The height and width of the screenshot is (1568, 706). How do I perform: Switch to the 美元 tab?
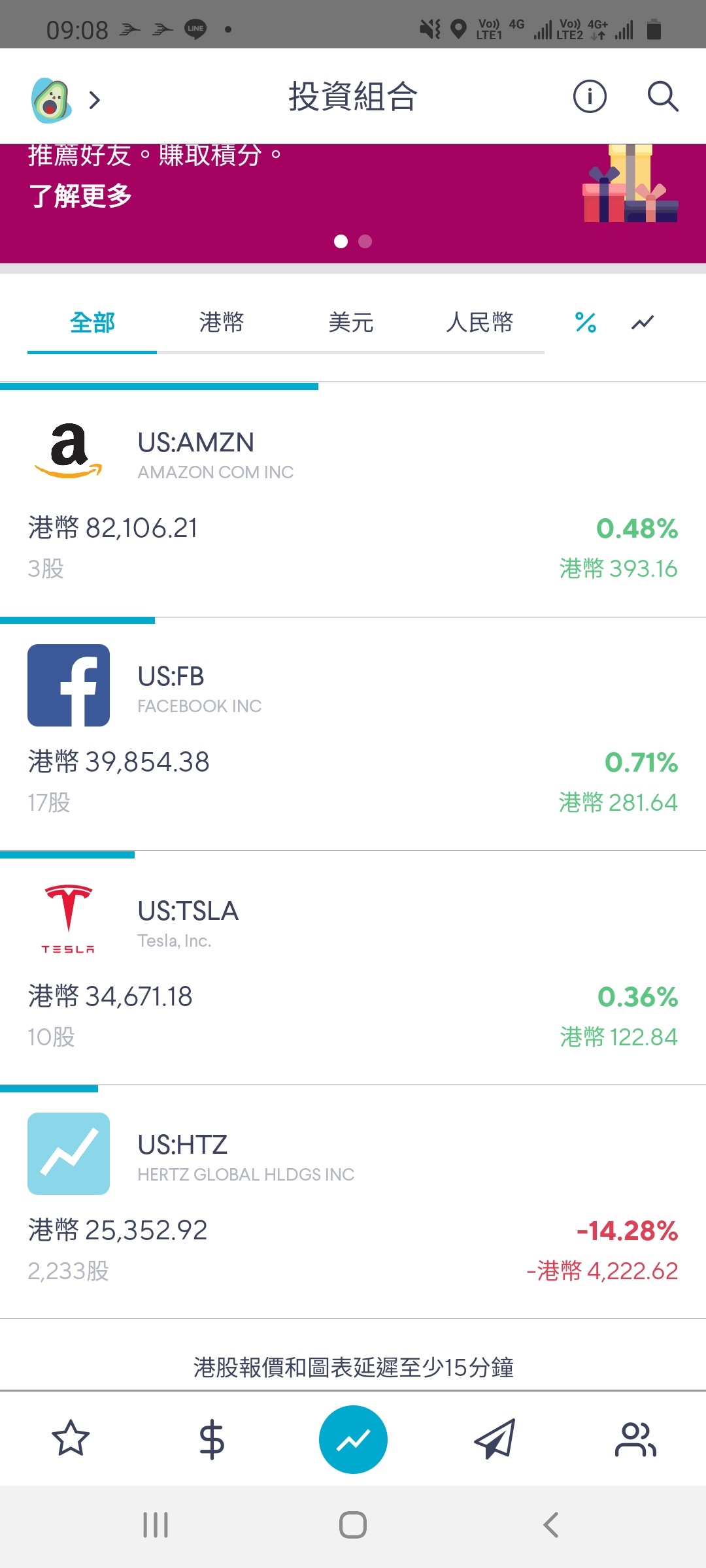(x=351, y=323)
